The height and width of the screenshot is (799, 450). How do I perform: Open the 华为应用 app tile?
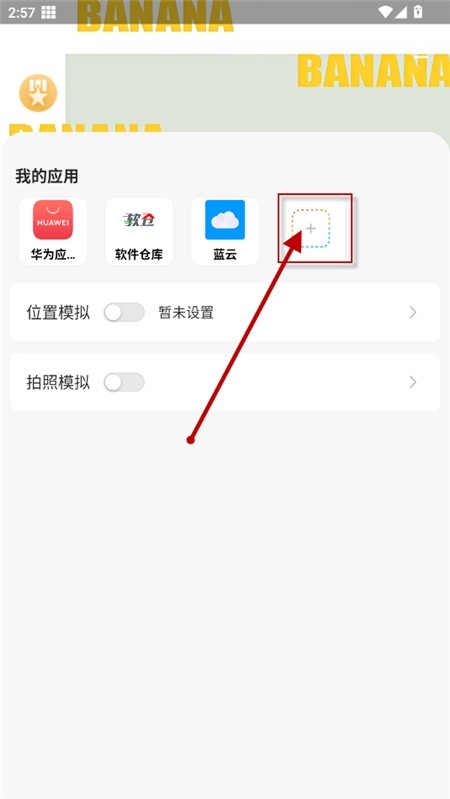coord(53,231)
